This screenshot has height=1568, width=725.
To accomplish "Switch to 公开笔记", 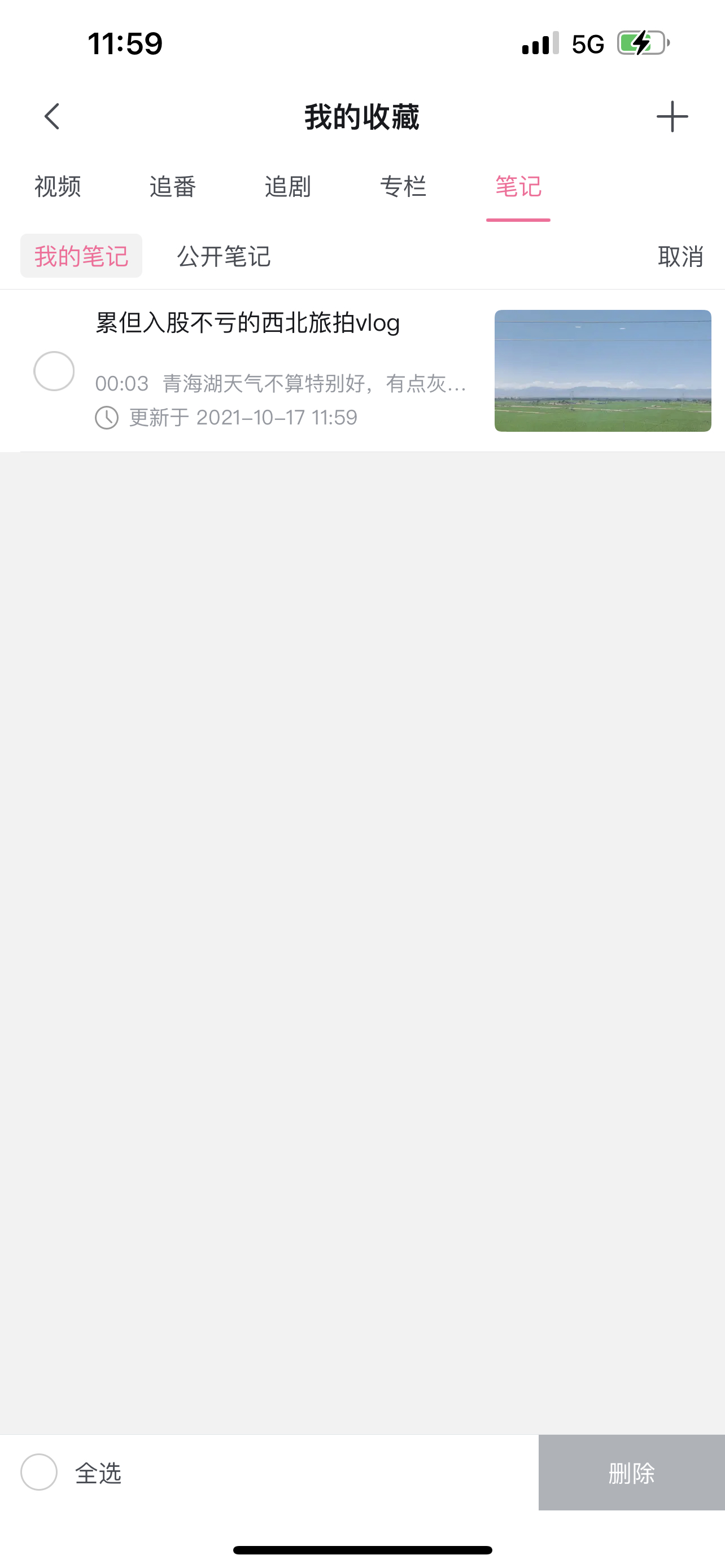I will pos(224,256).
